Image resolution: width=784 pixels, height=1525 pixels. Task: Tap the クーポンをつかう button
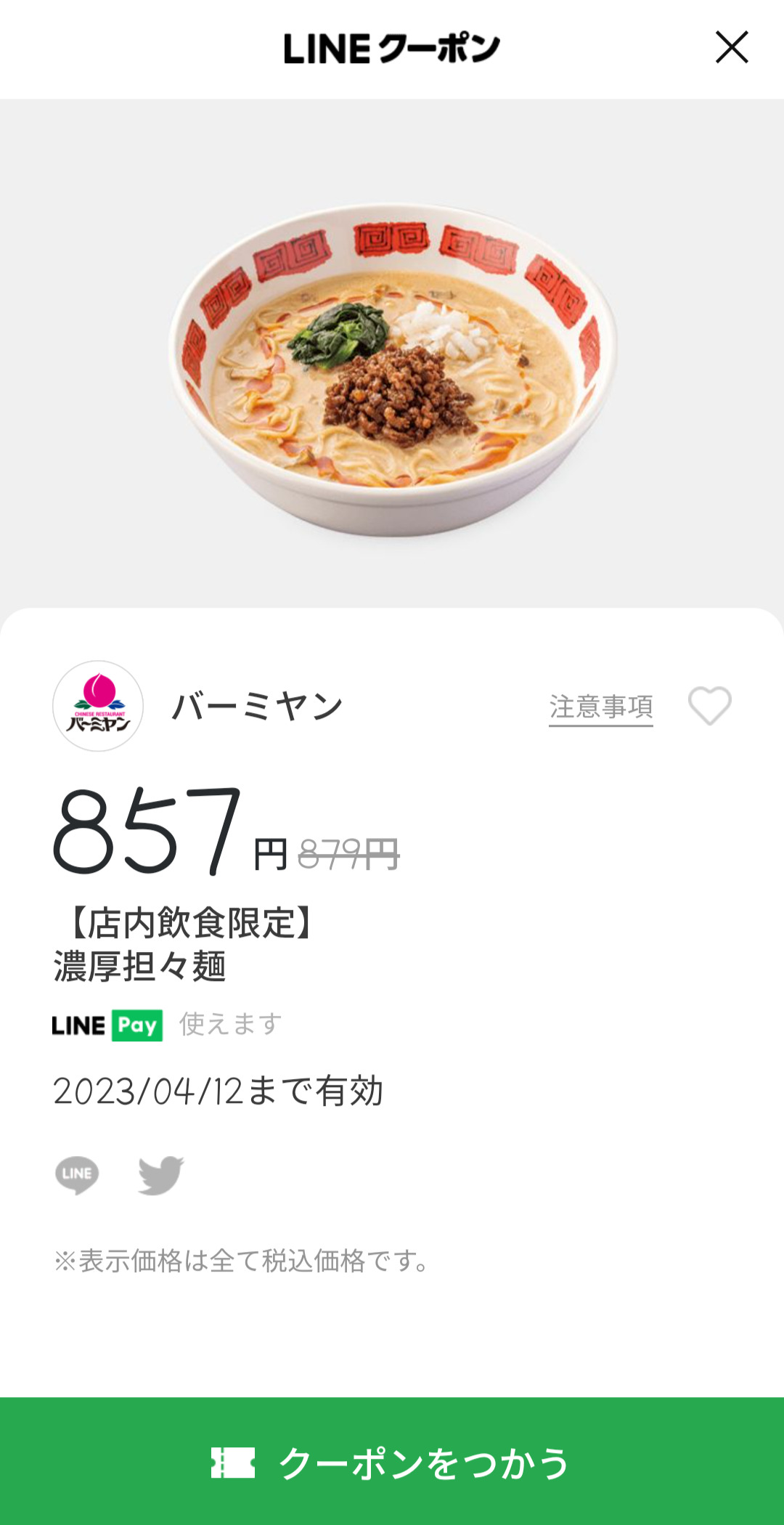(392, 1462)
